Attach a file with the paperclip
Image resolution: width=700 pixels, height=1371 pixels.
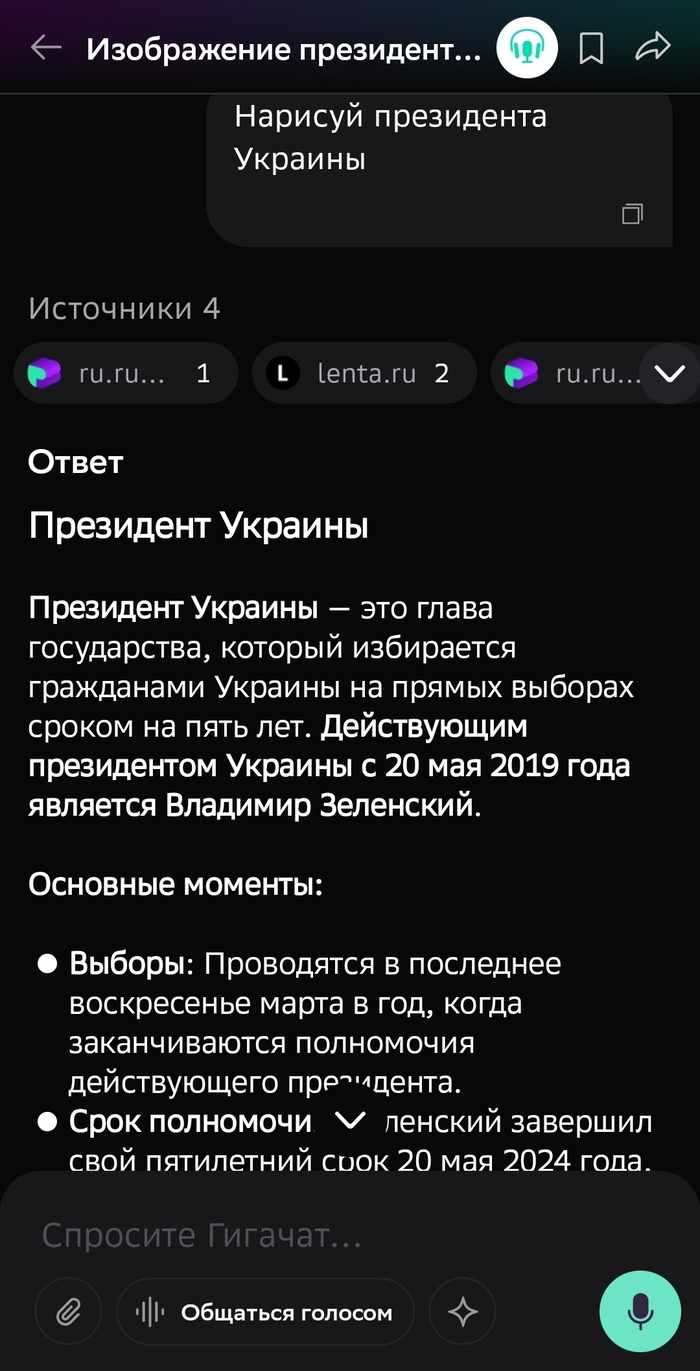68,1312
